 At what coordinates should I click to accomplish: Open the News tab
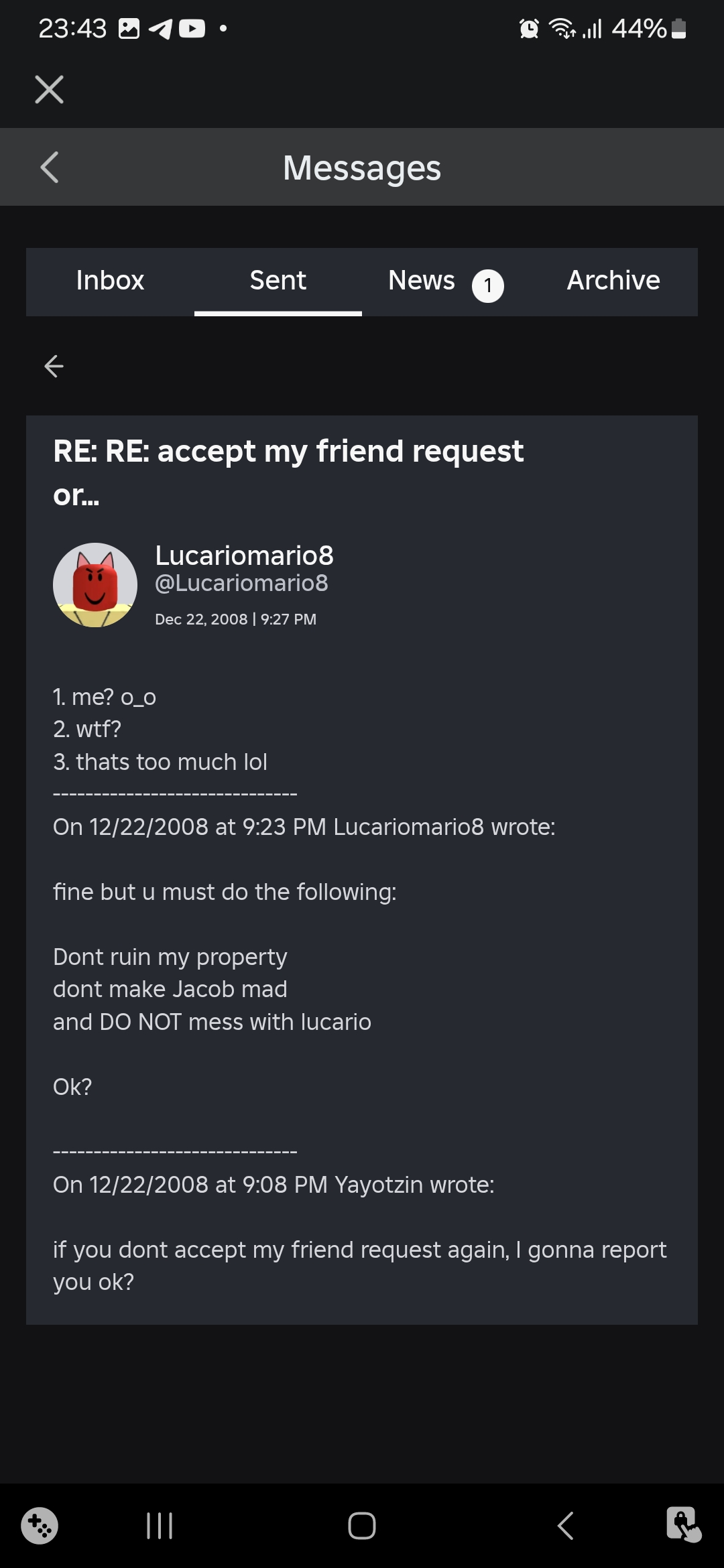[x=446, y=281]
